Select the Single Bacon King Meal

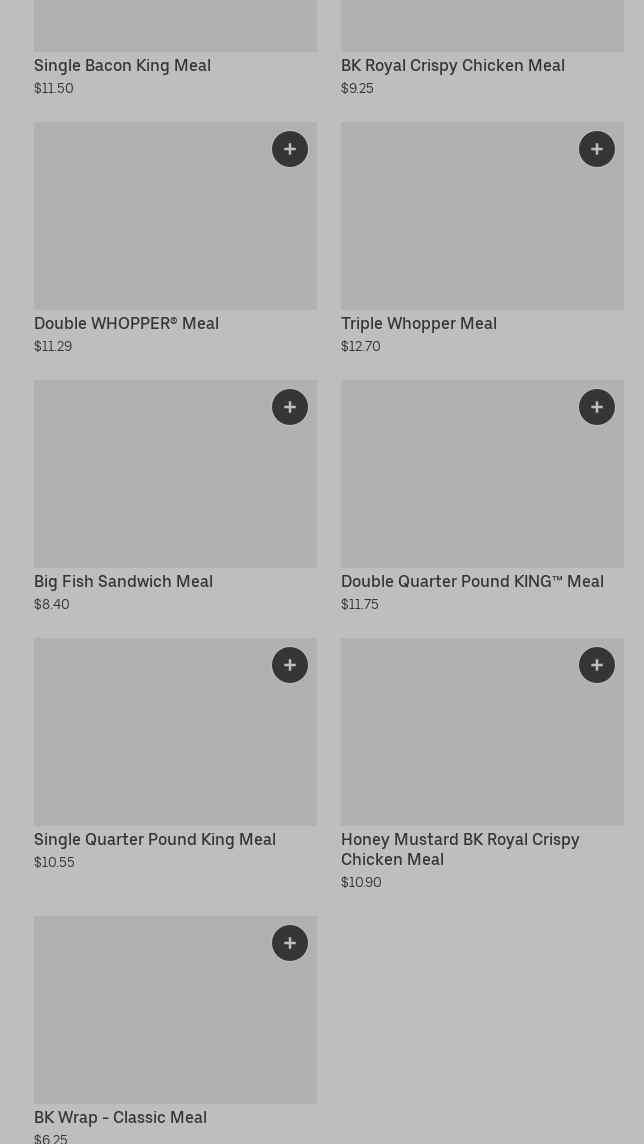(122, 65)
